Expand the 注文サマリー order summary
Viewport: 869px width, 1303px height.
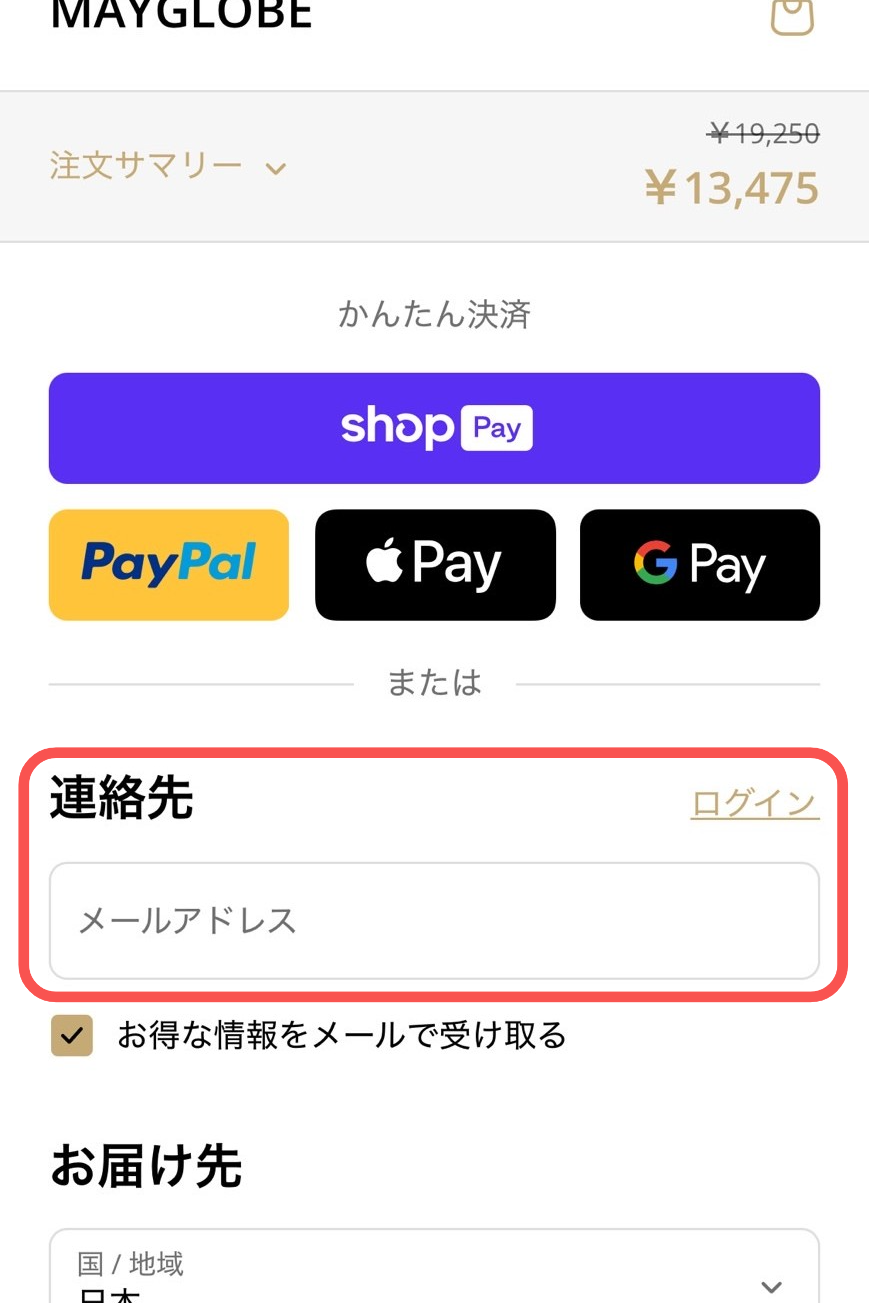168,166
